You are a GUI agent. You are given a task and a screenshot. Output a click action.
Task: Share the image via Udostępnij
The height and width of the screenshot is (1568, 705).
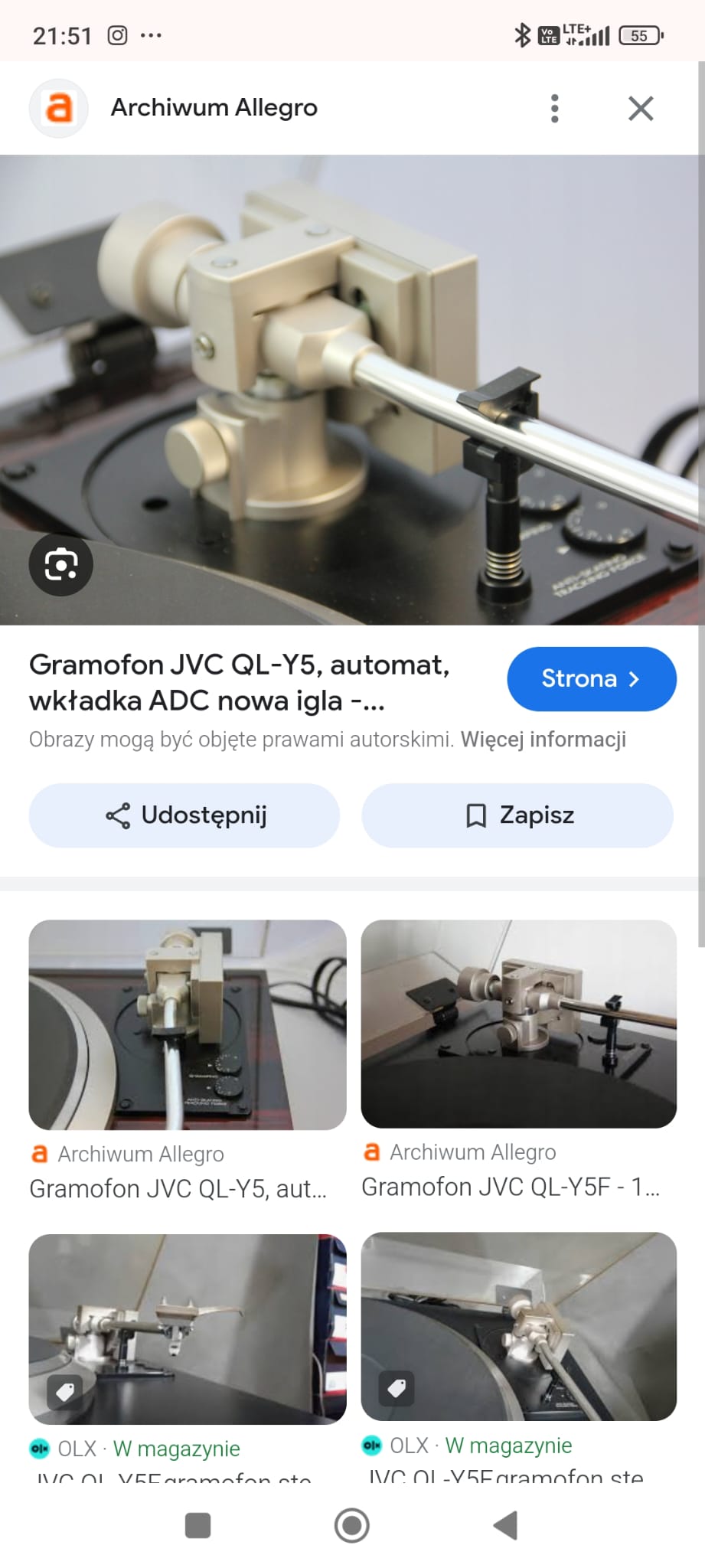pyautogui.click(x=184, y=815)
